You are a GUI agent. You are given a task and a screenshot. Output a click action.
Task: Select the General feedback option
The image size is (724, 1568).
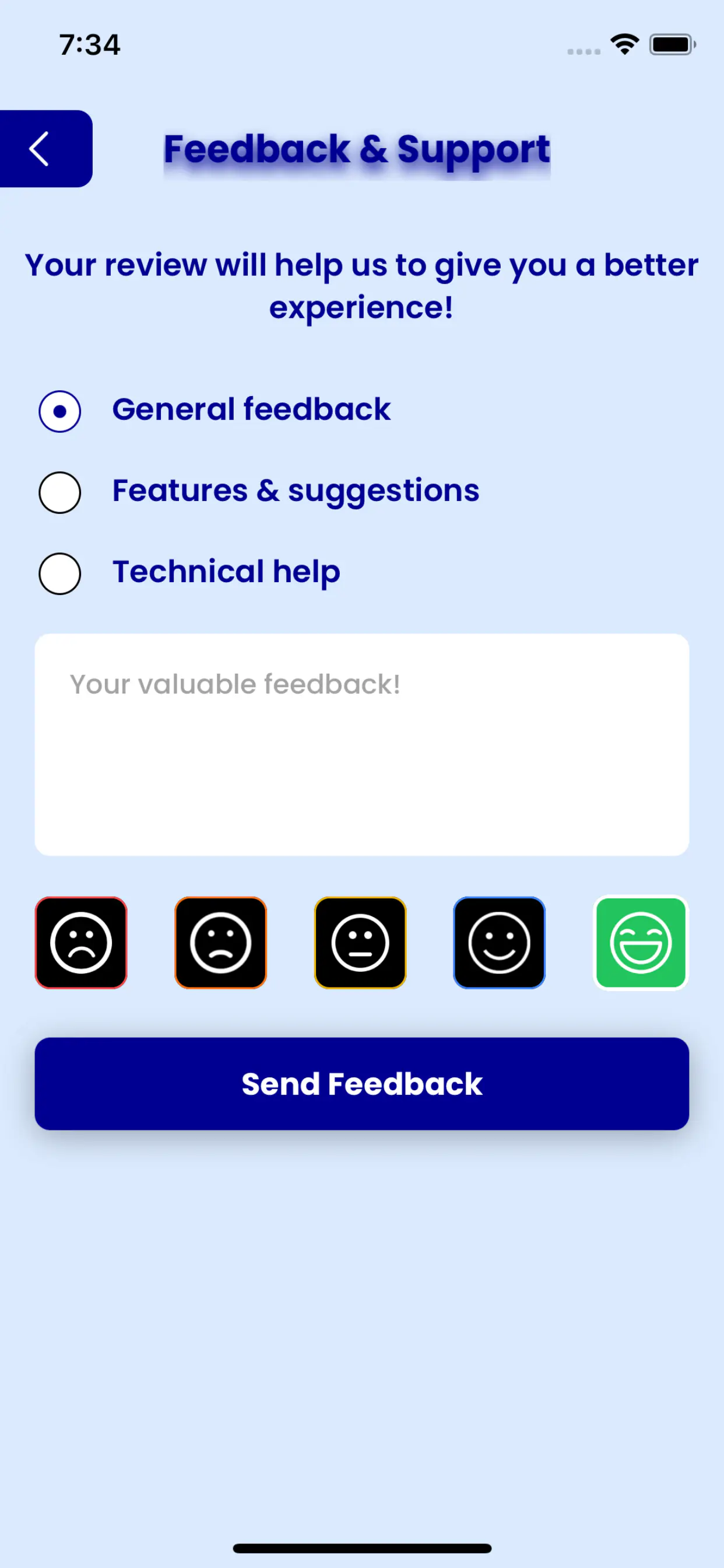click(x=59, y=411)
